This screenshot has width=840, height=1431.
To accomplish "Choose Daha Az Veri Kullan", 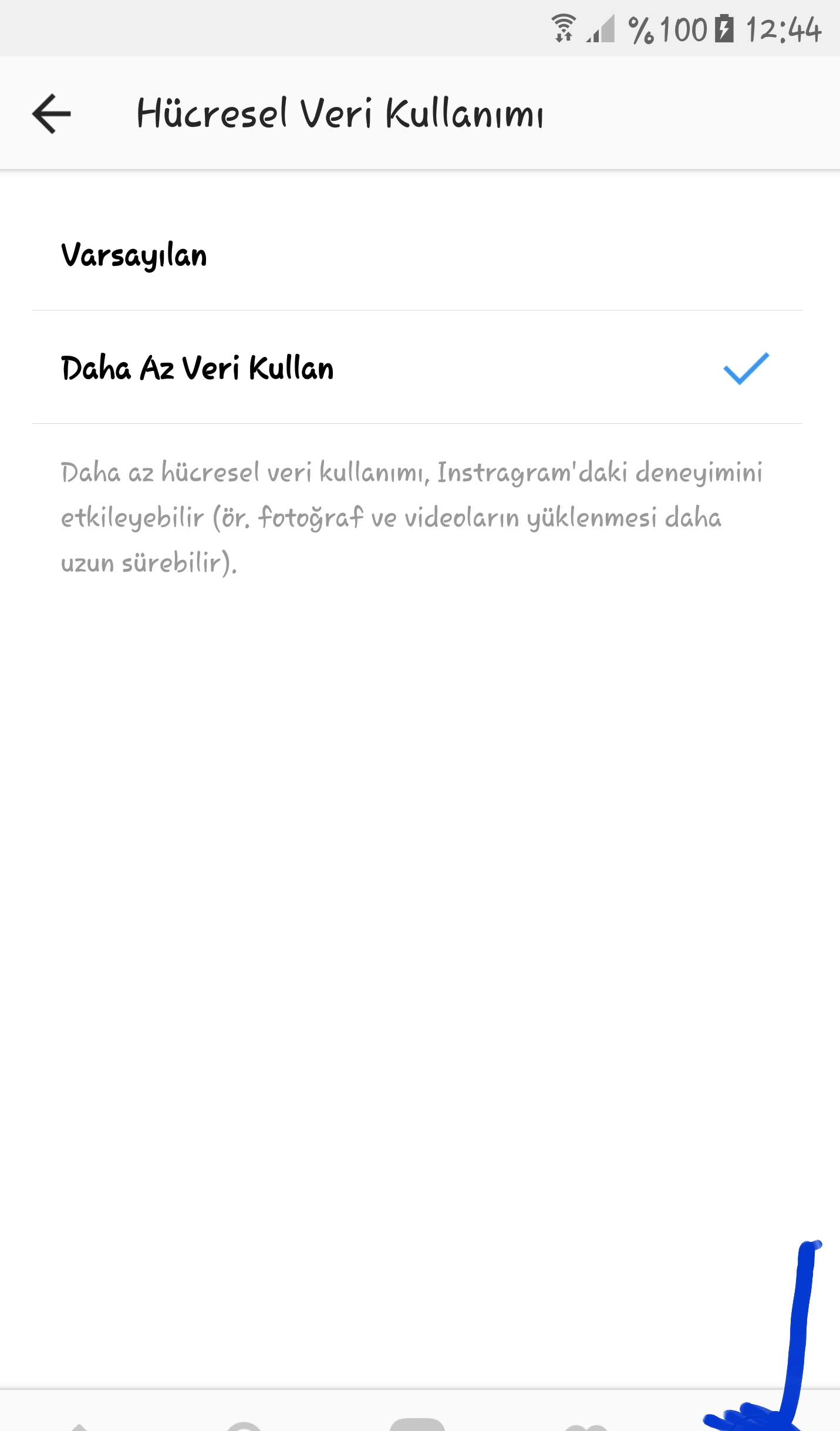I will (197, 368).
